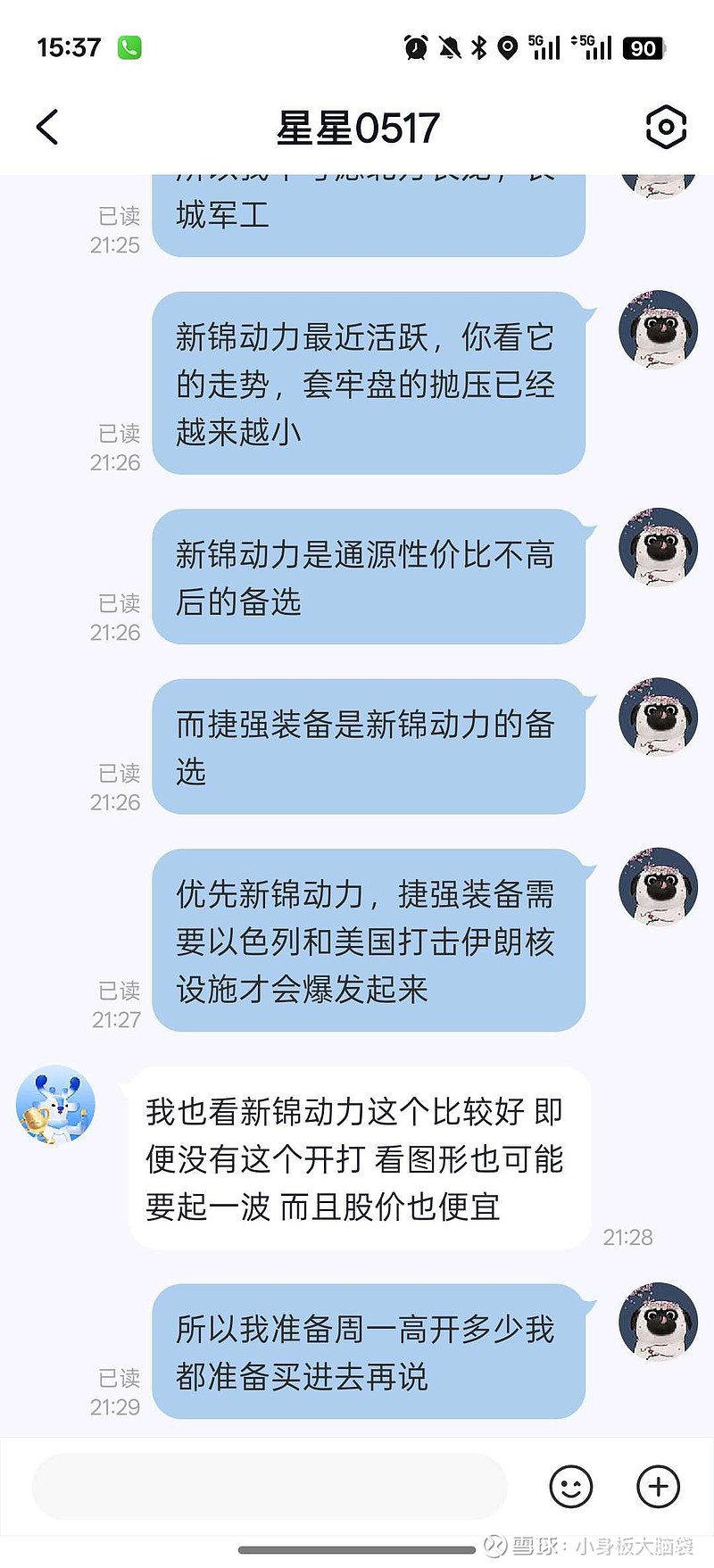Select the message input field

pos(268,1487)
